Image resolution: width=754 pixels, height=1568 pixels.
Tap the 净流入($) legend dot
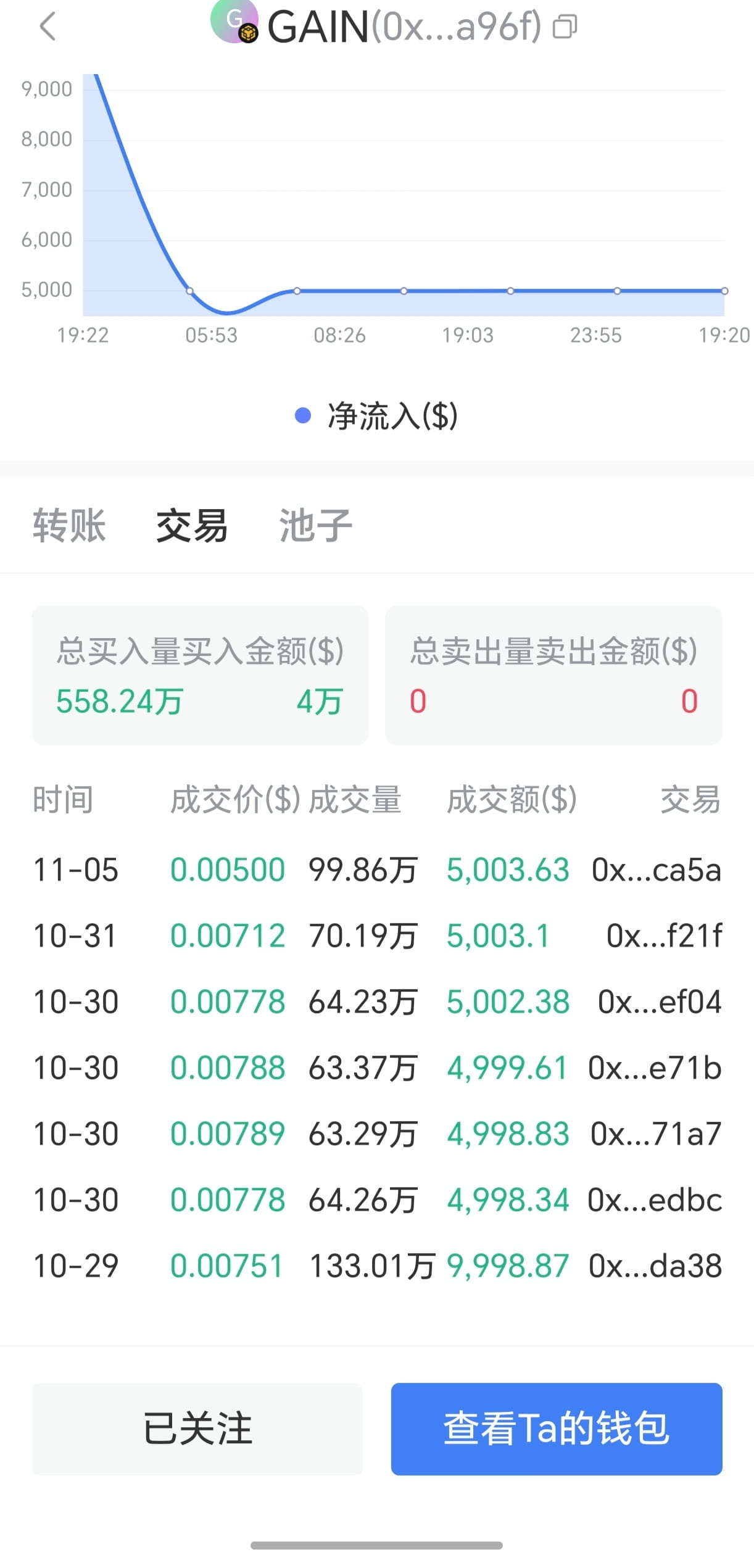tap(302, 416)
